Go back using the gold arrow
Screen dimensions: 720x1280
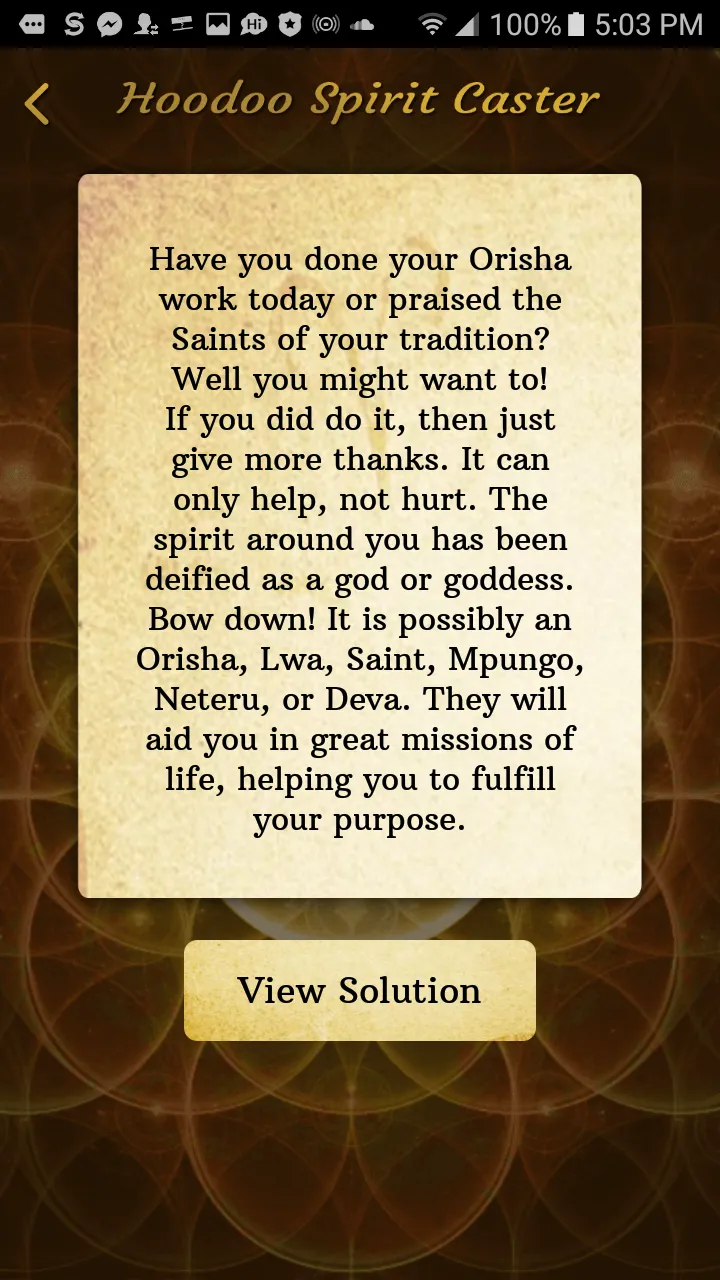point(37,103)
